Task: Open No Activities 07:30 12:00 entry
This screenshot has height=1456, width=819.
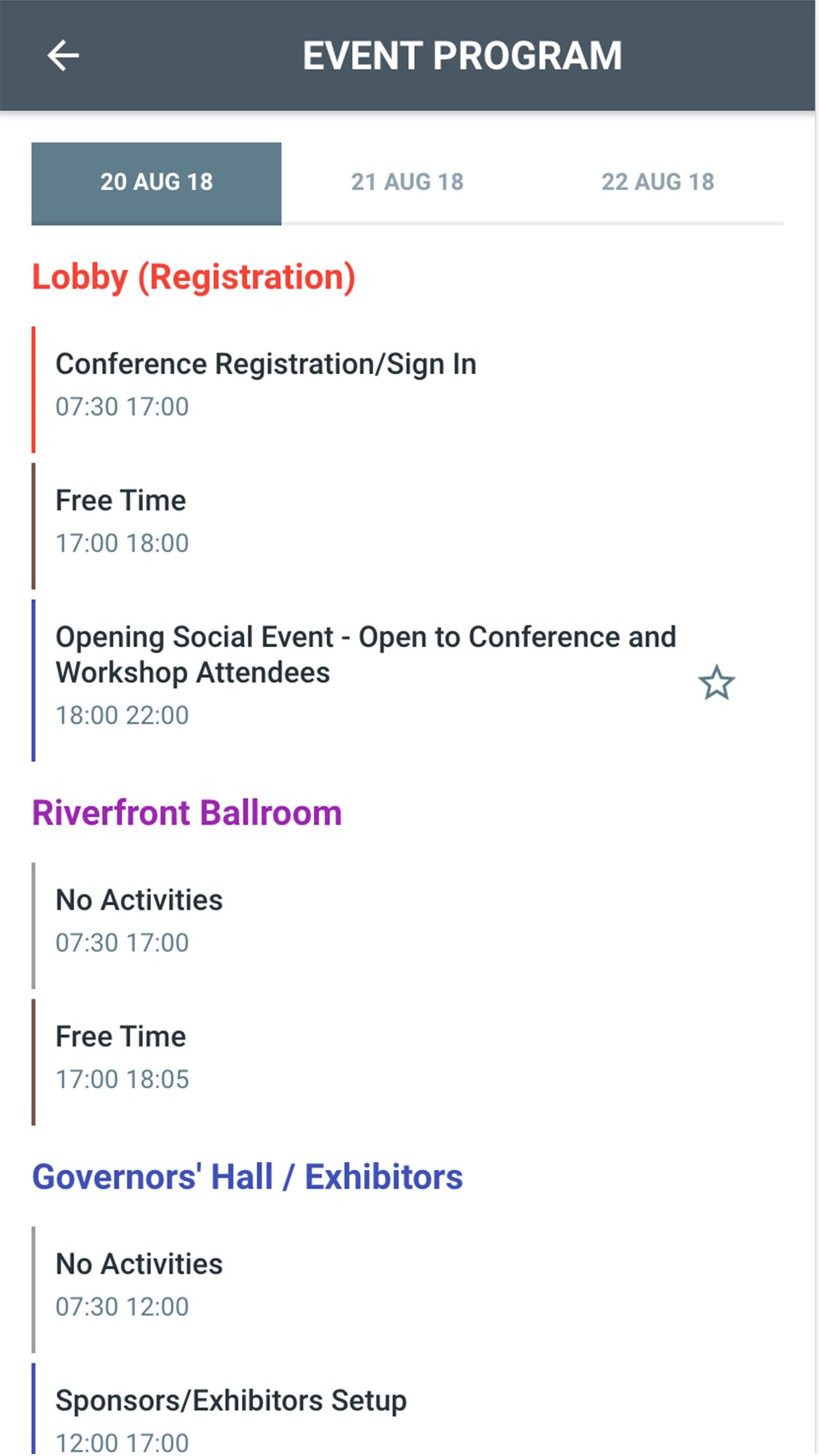Action: point(139,1285)
